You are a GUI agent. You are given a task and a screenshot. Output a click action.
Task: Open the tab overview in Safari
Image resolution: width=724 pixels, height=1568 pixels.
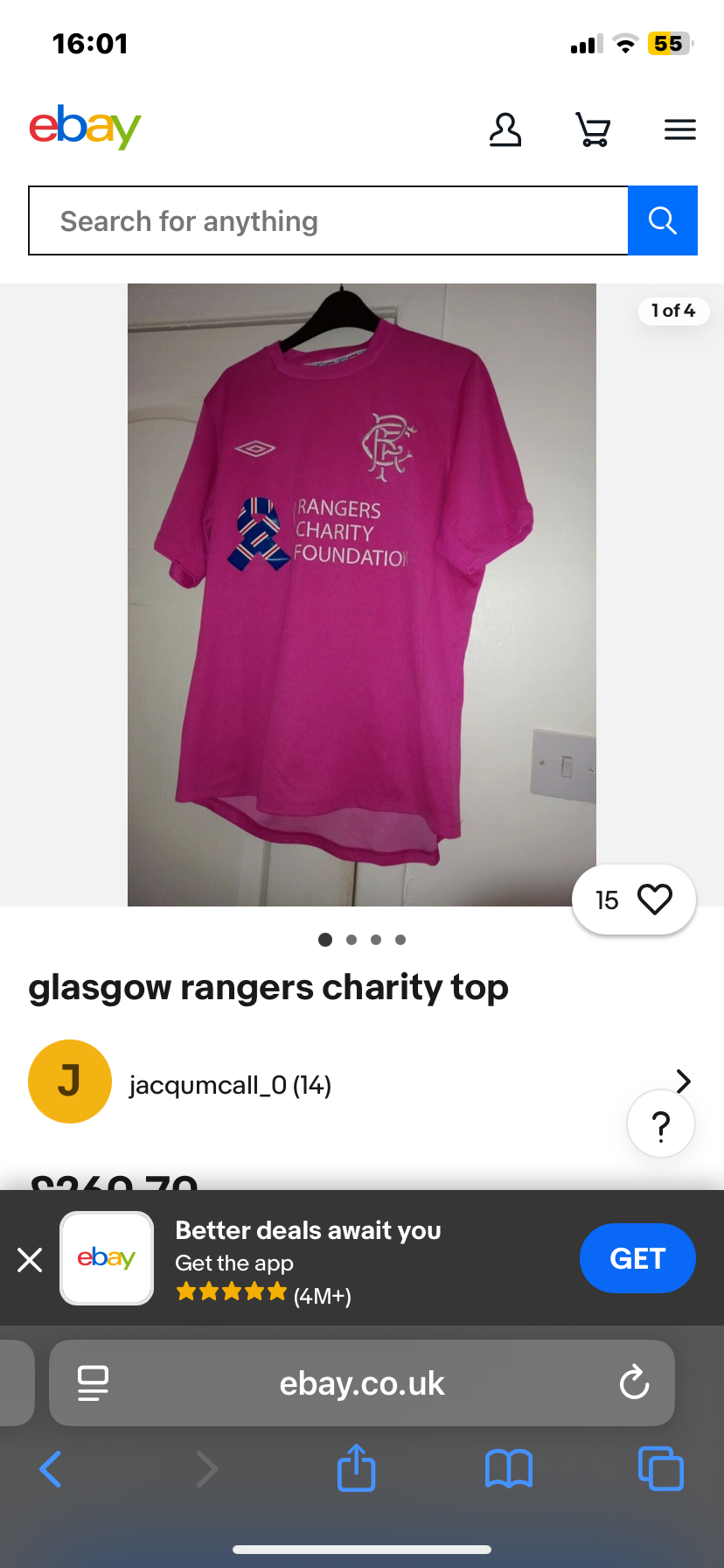660,1468
